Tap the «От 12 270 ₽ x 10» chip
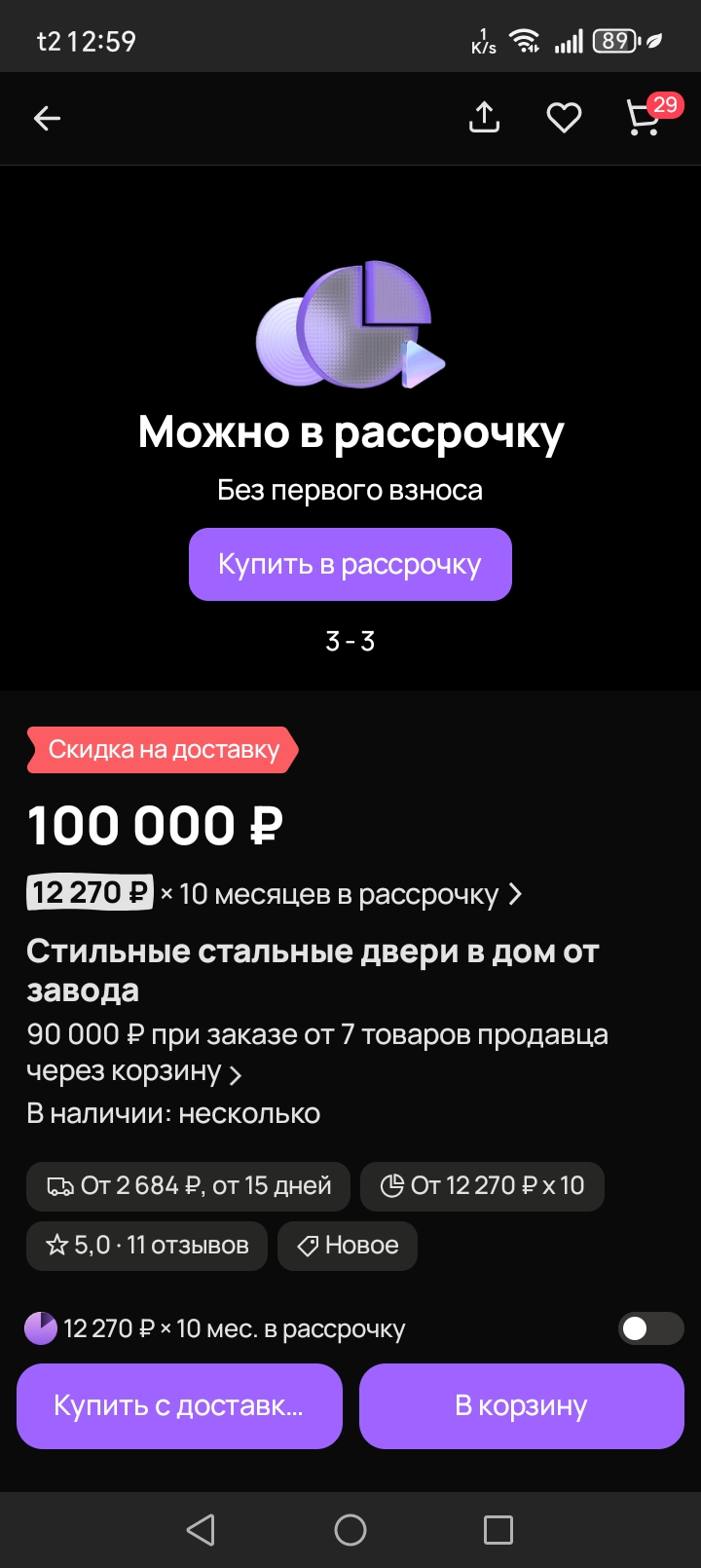 (482, 1186)
